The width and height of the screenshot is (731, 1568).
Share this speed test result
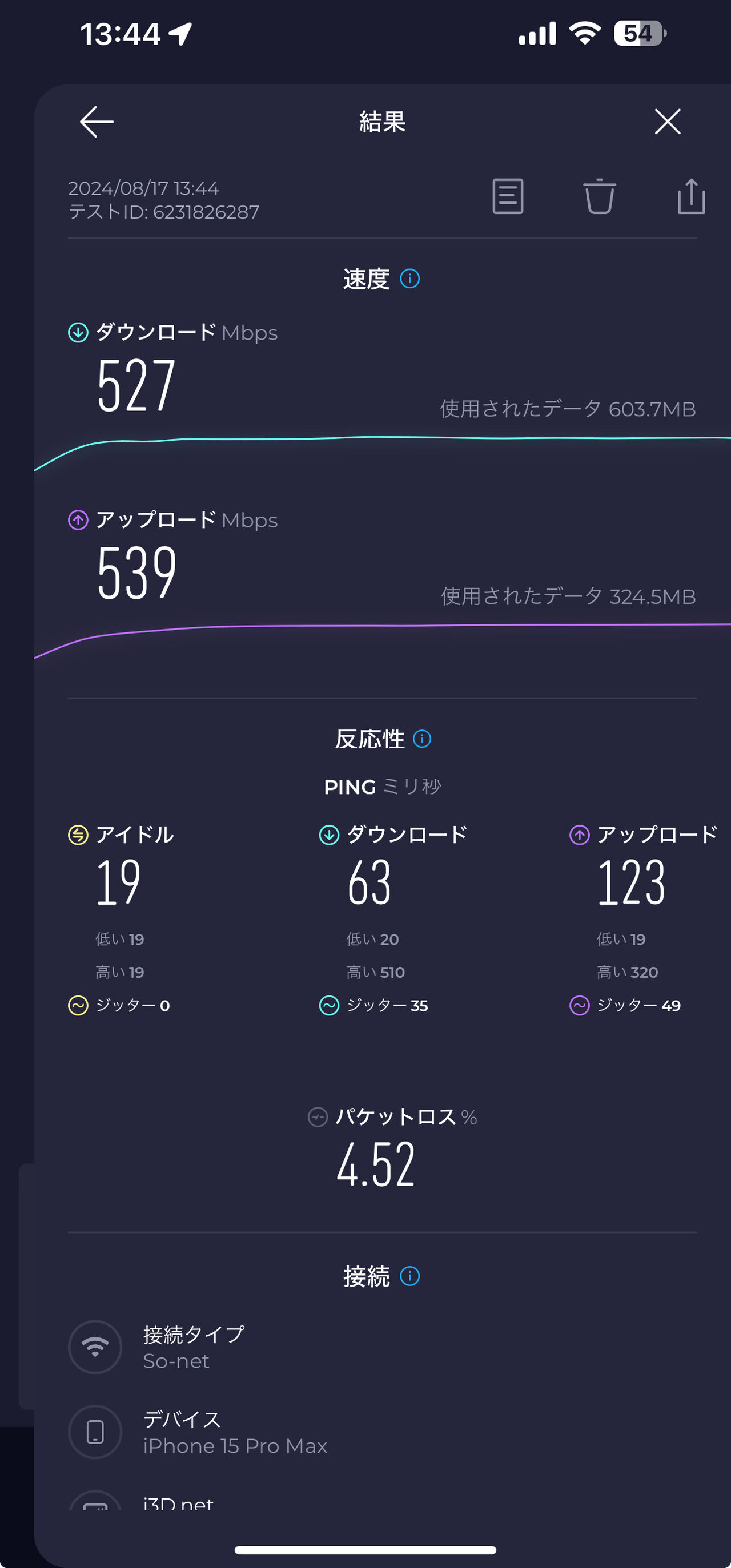tap(692, 196)
